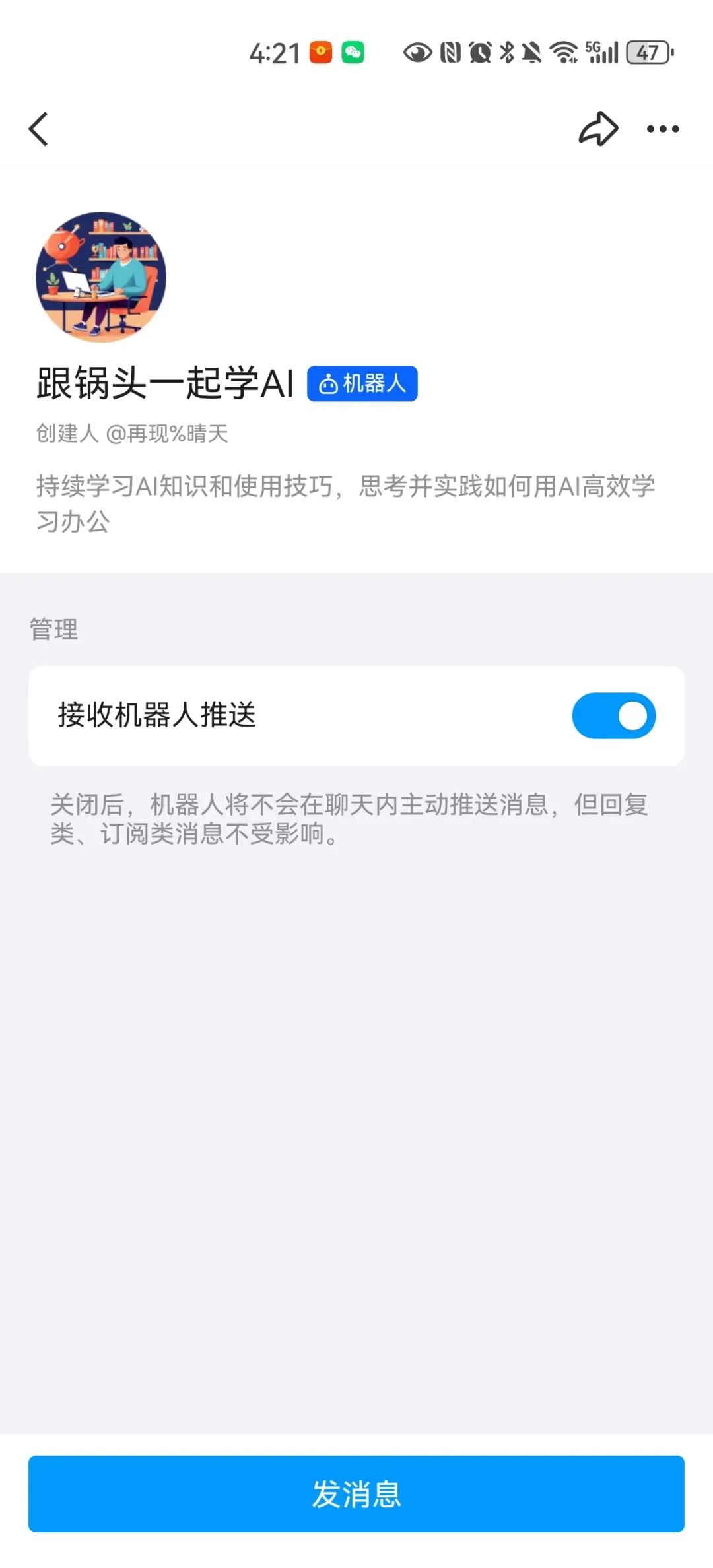Share this robot profile

click(598, 129)
